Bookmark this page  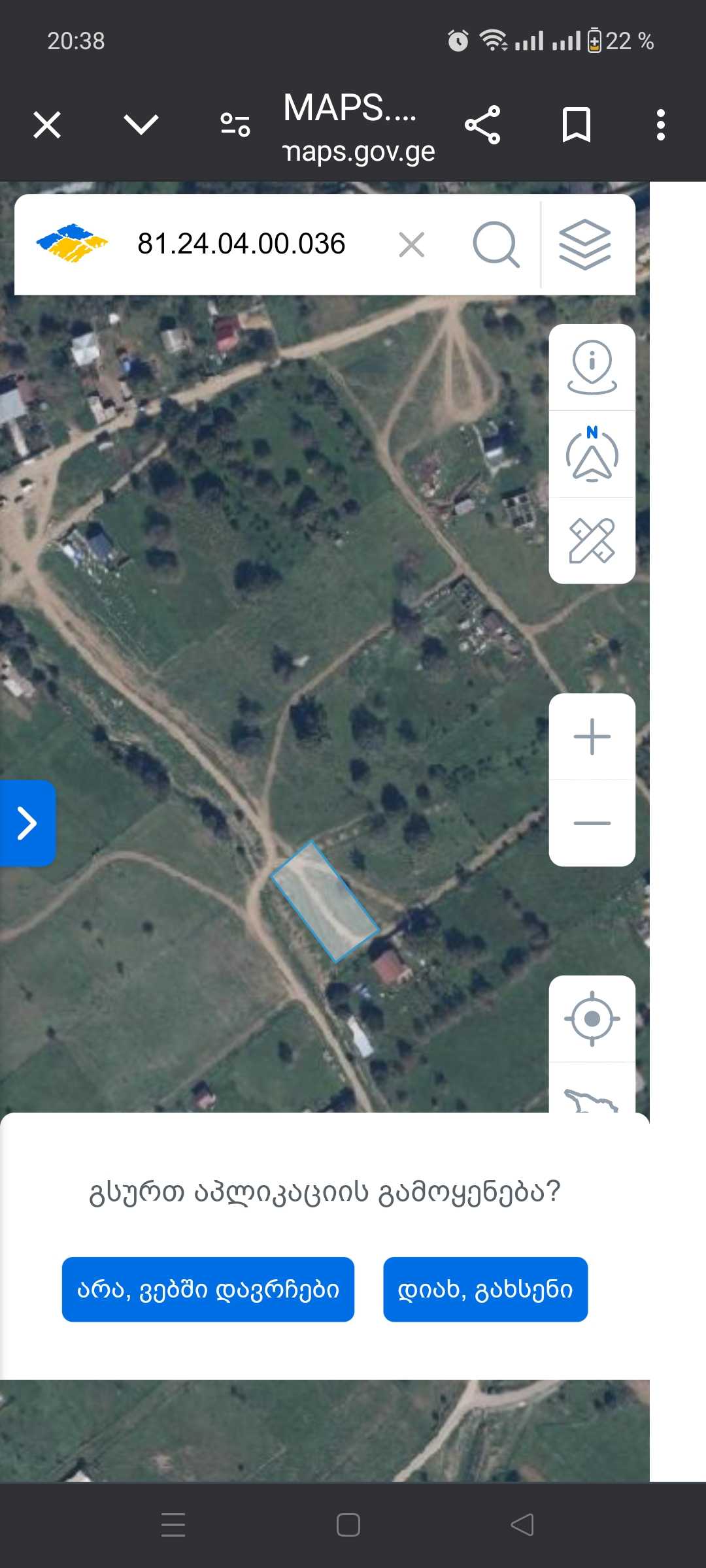(577, 125)
